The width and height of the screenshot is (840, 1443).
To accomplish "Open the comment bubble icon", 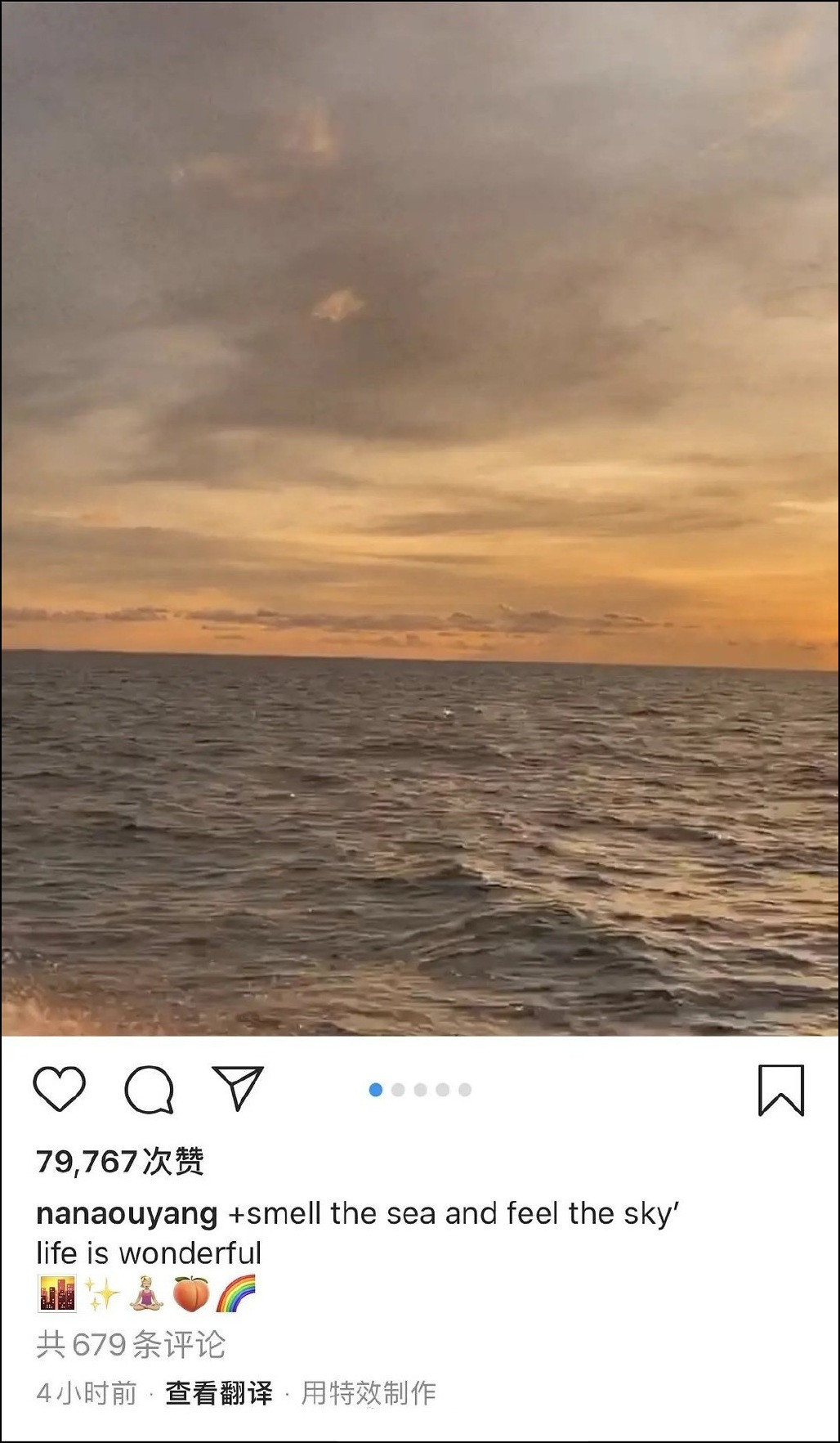I will pos(150,1090).
